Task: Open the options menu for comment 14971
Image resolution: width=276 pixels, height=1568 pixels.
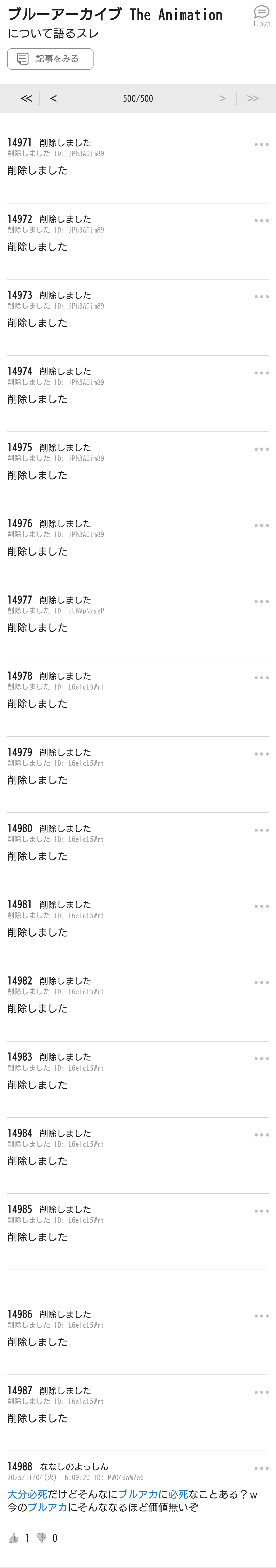Action: click(x=261, y=145)
